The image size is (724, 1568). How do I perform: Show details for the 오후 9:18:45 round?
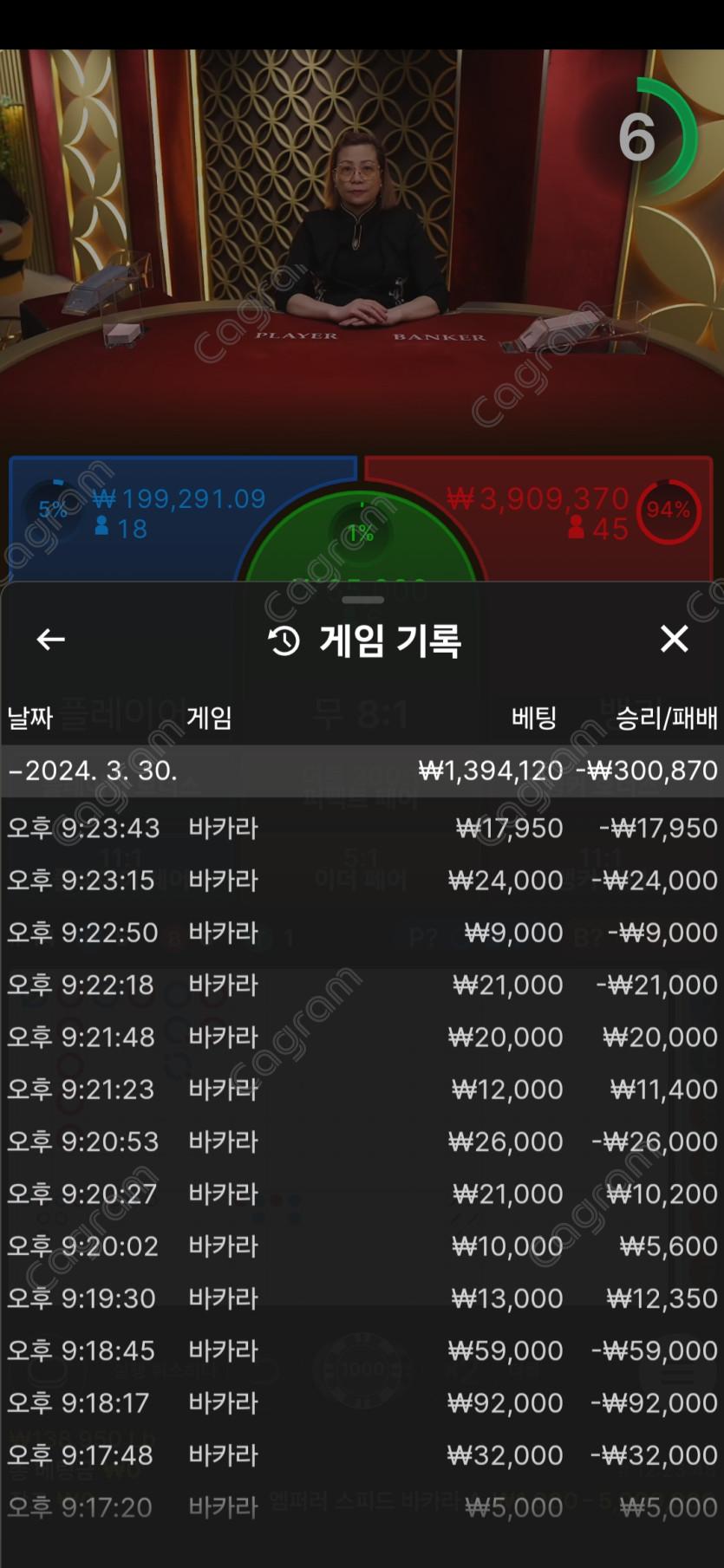(362, 1350)
